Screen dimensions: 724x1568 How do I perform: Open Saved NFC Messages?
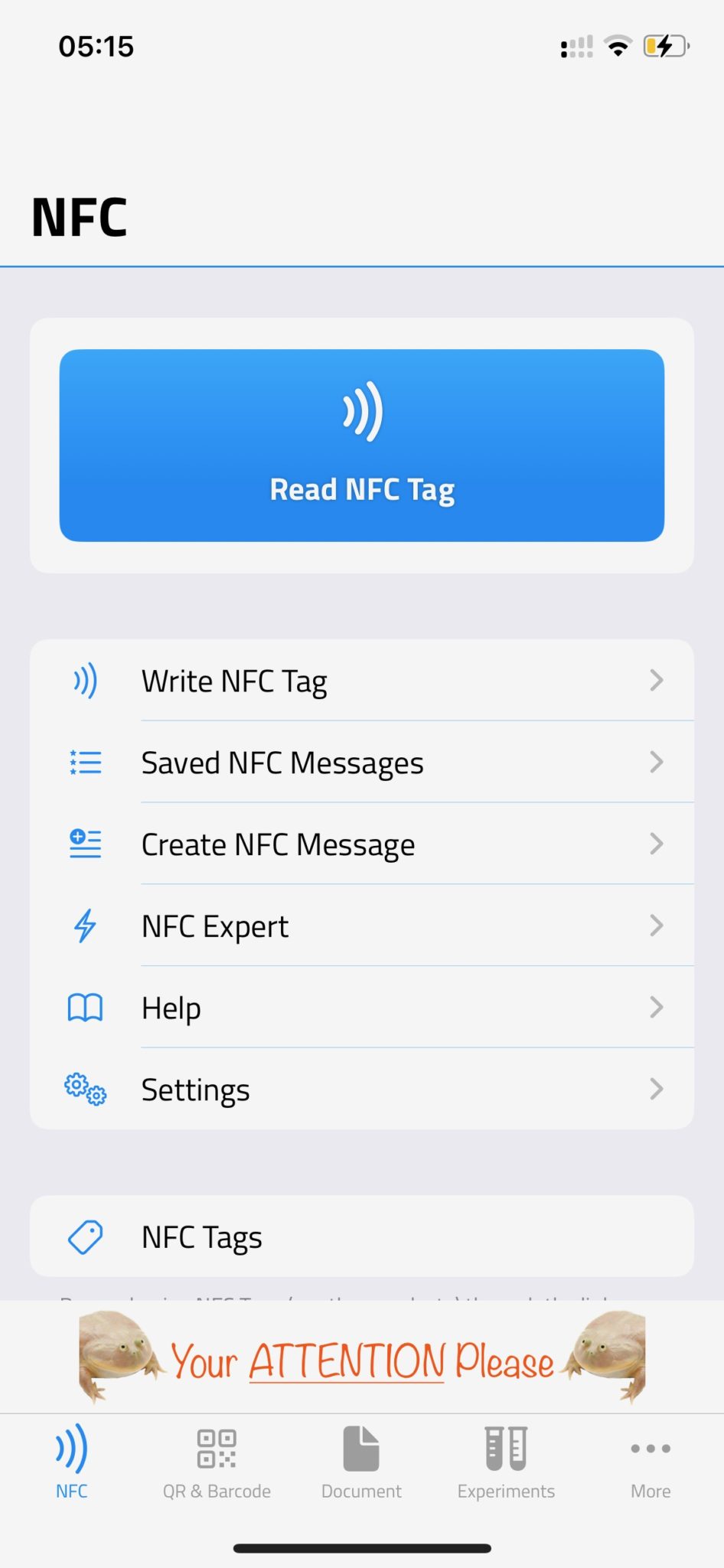pyautogui.click(x=362, y=762)
